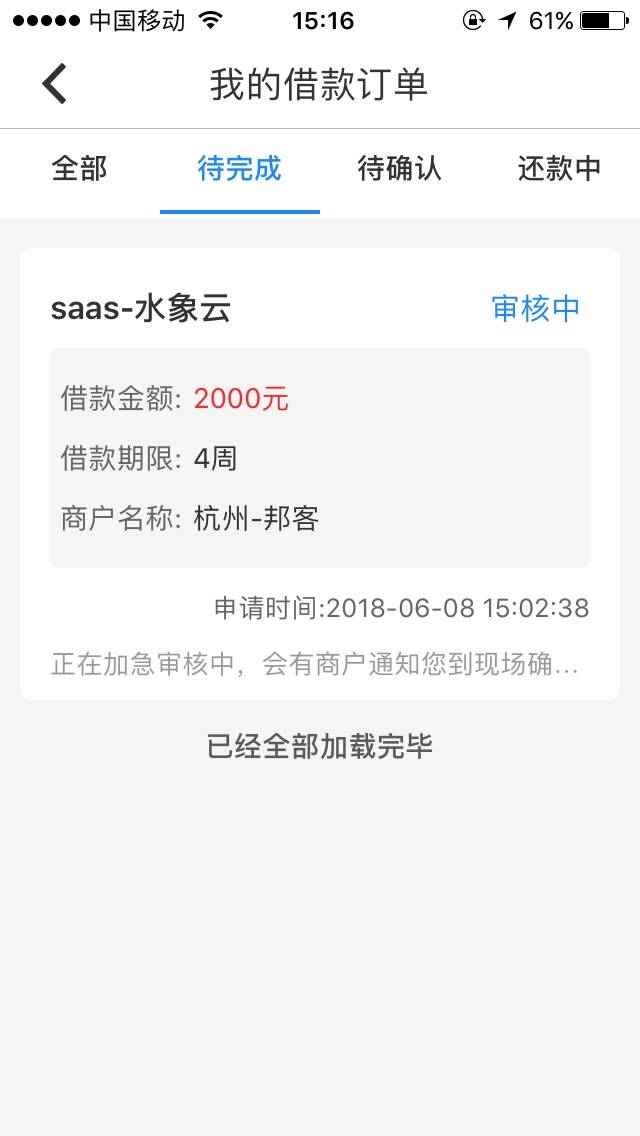Image resolution: width=640 pixels, height=1136 pixels.
Task: Switch to the 待确认 tab
Action: [399, 170]
